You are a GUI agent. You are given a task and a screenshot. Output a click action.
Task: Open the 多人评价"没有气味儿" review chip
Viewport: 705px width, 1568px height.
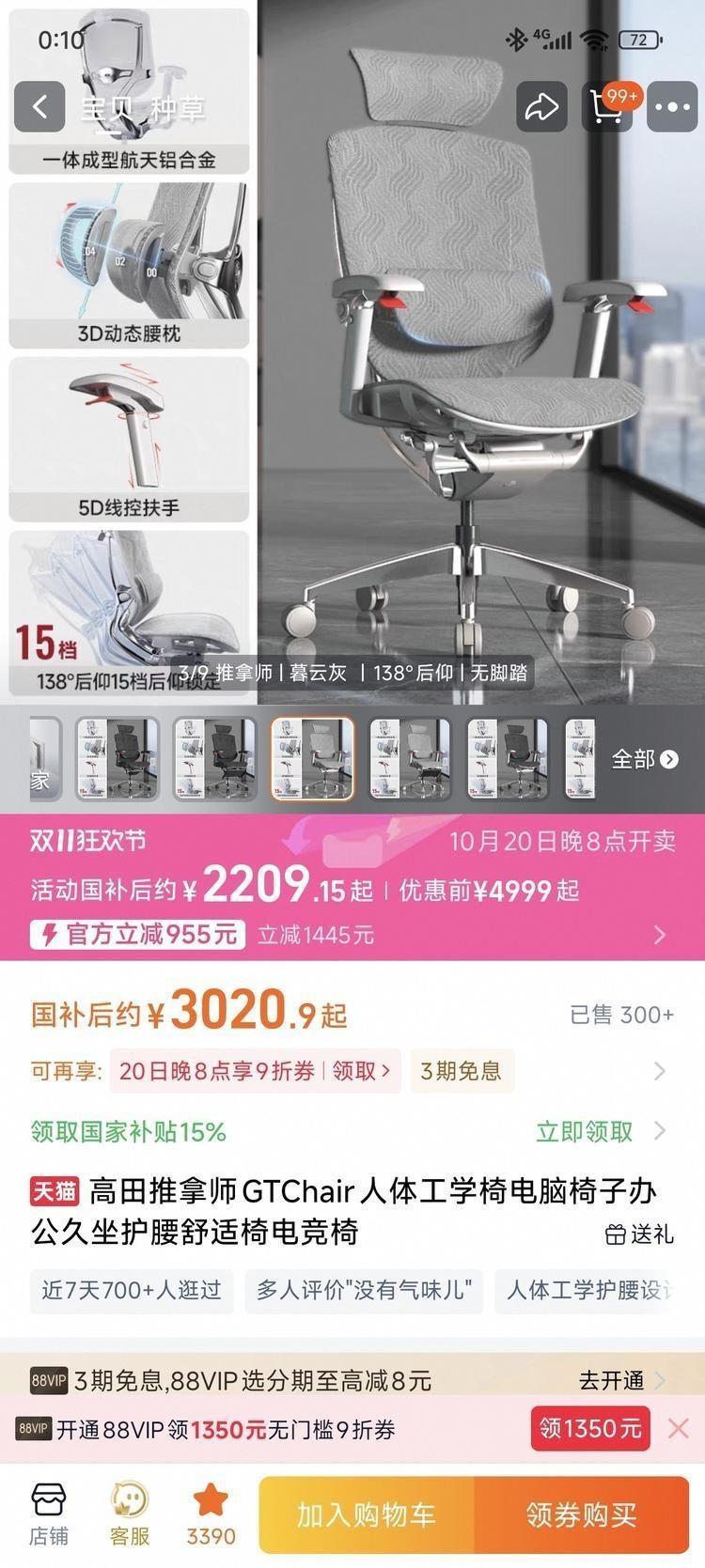(364, 1290)
